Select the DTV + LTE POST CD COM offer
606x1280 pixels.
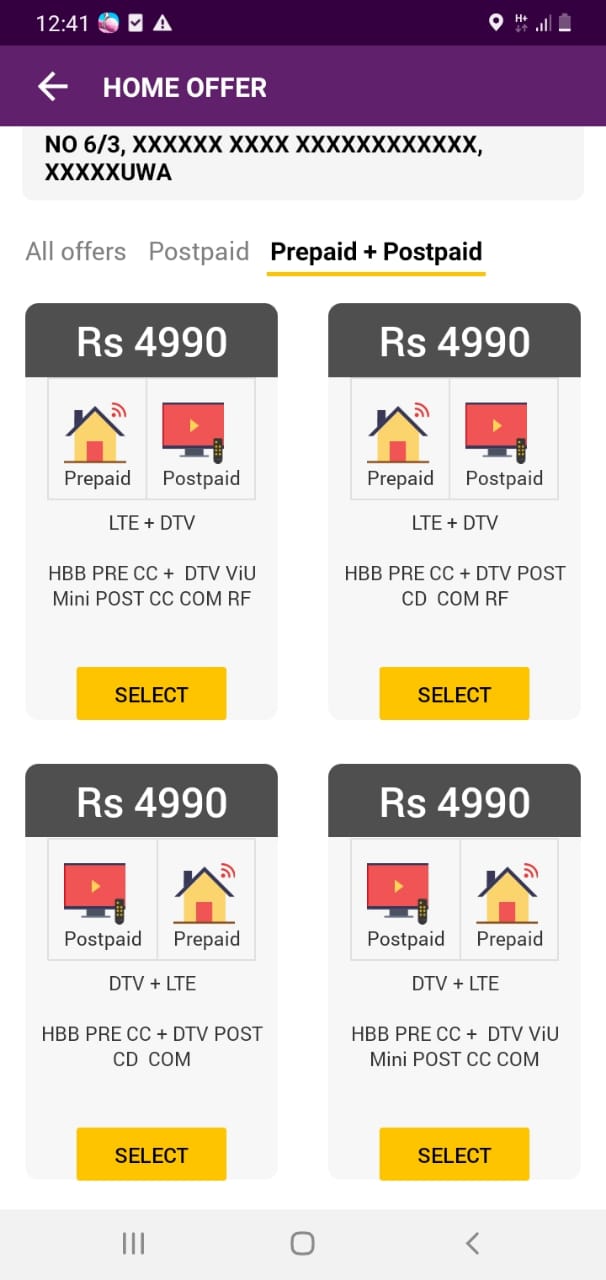(x=151, y=1155)
